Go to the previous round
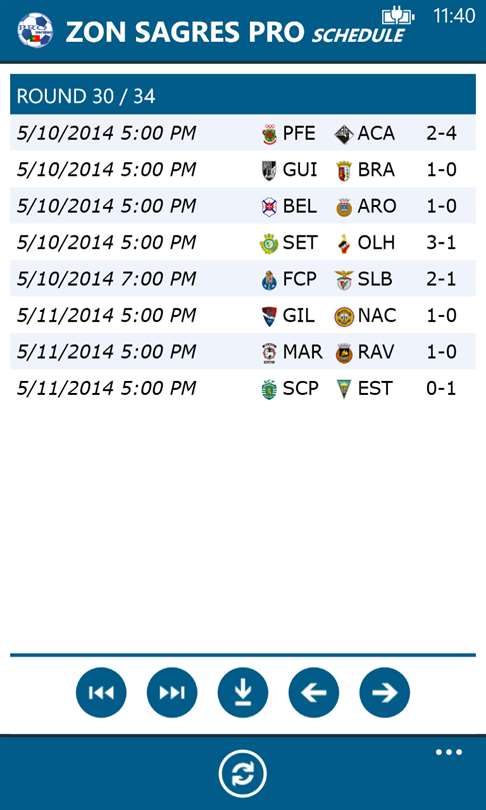 (x=313, y=693)
